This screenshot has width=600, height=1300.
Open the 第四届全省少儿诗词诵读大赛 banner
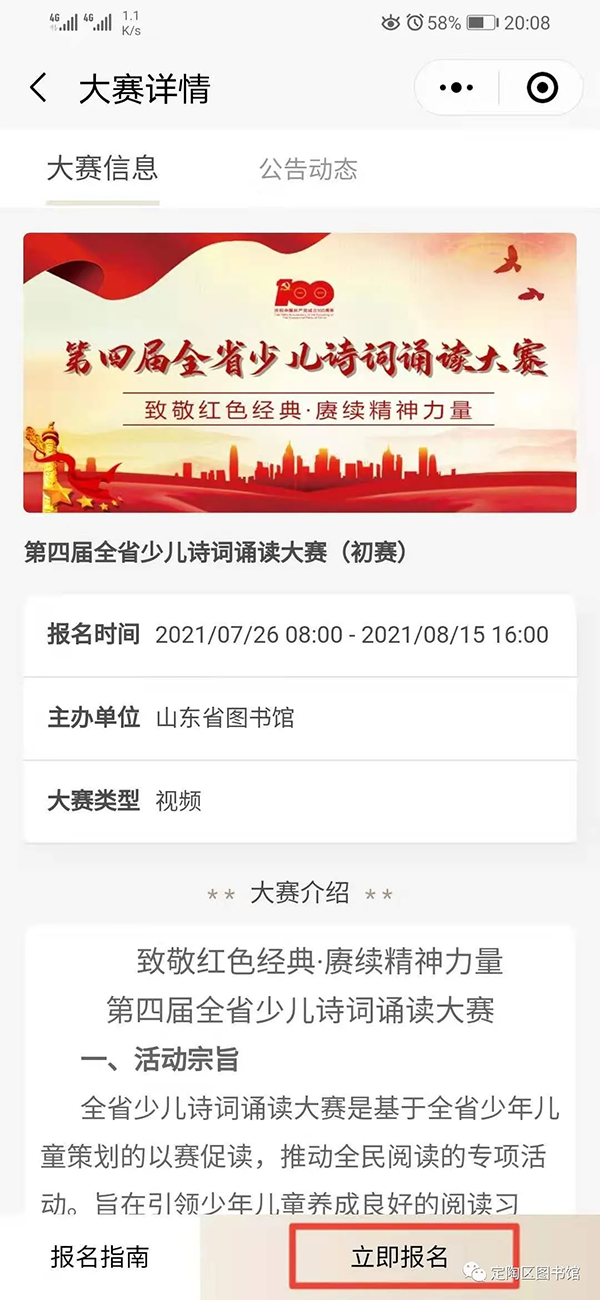point(300,372)
